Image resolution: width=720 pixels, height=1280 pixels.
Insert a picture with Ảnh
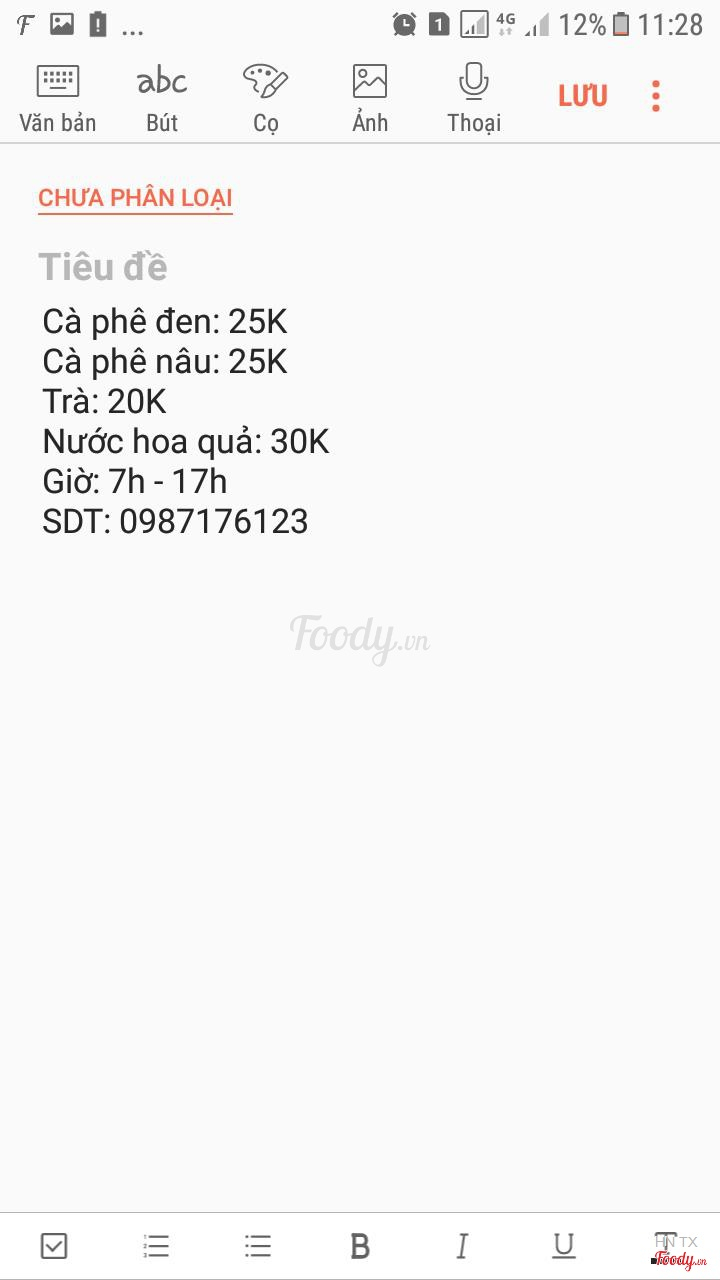369,98
